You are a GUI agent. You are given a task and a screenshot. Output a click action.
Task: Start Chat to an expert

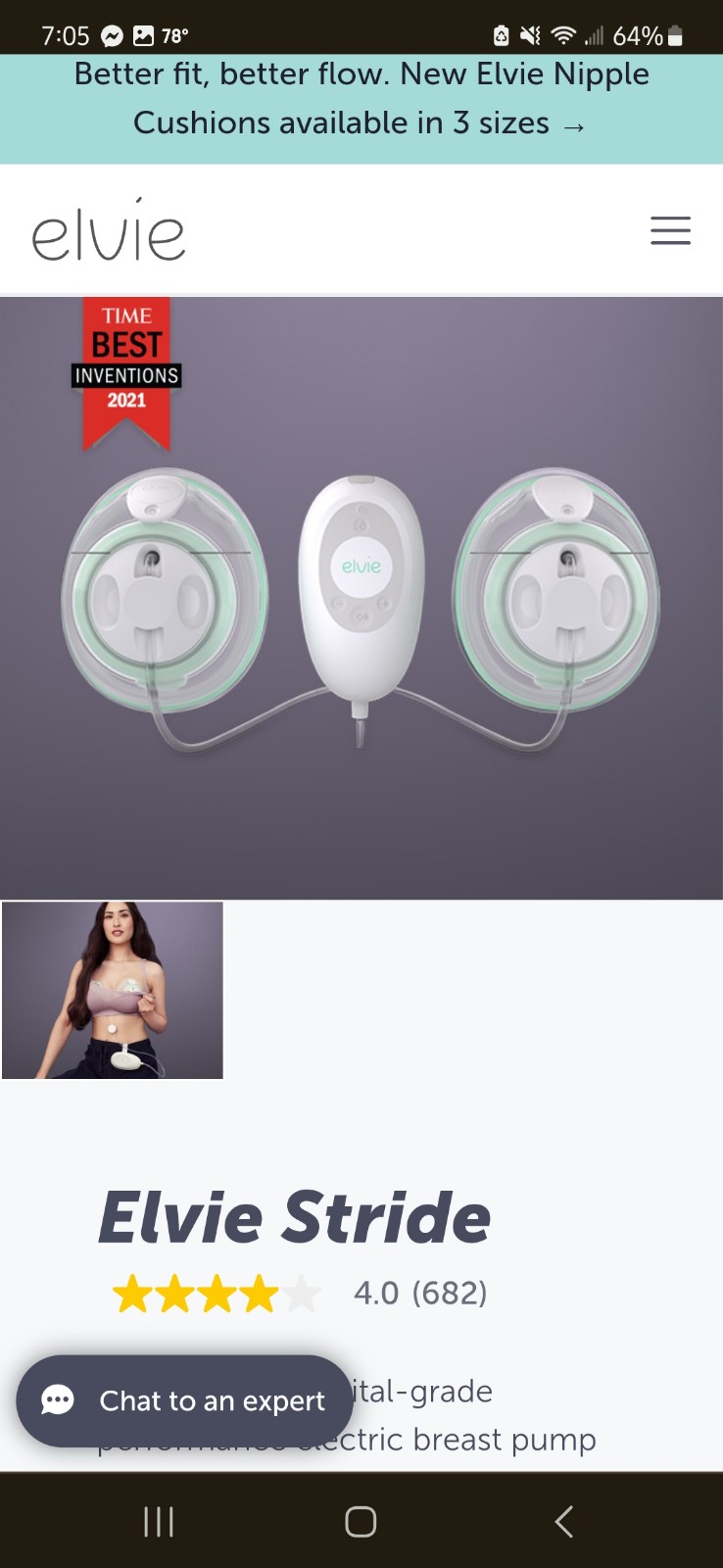184,1400
